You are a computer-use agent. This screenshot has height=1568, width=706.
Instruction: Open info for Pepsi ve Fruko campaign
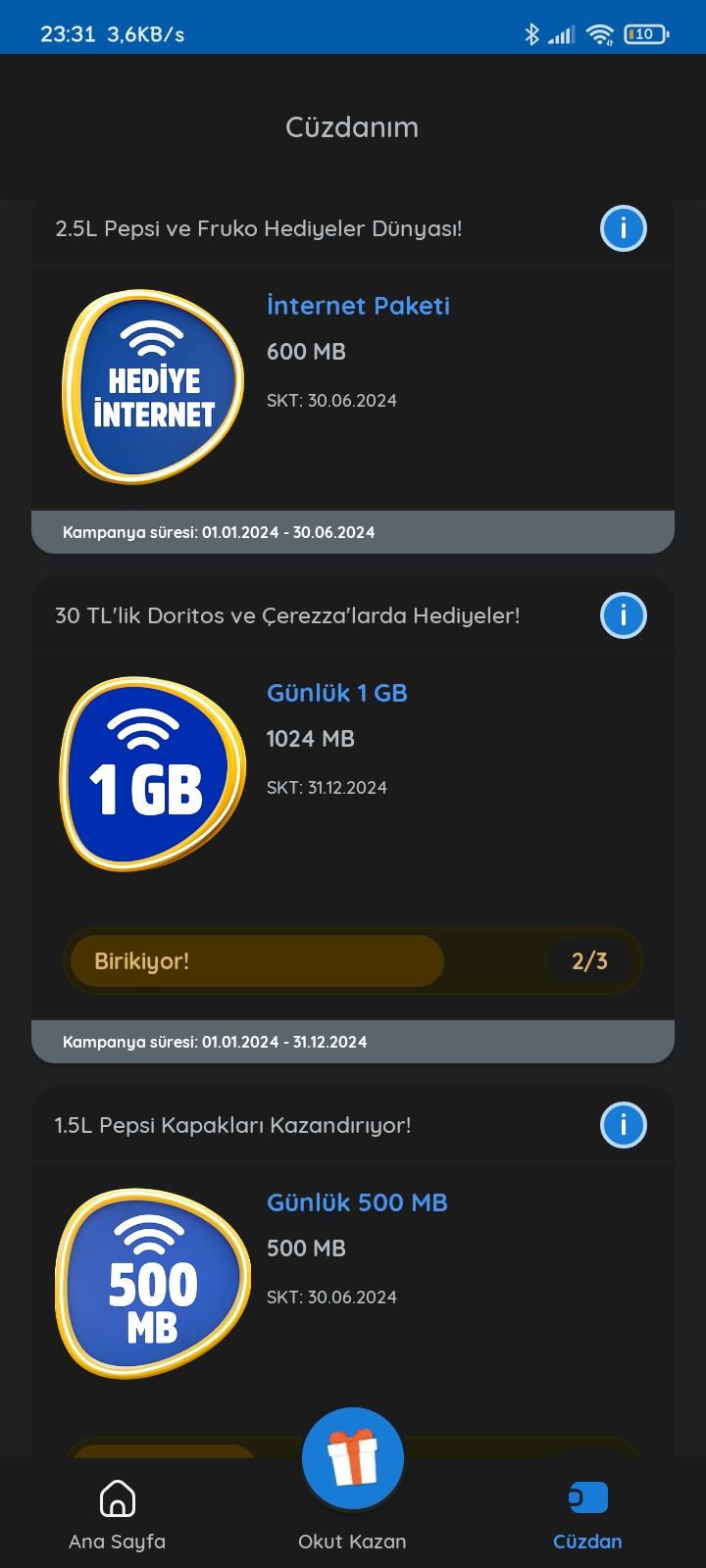(x=623, y=228)
